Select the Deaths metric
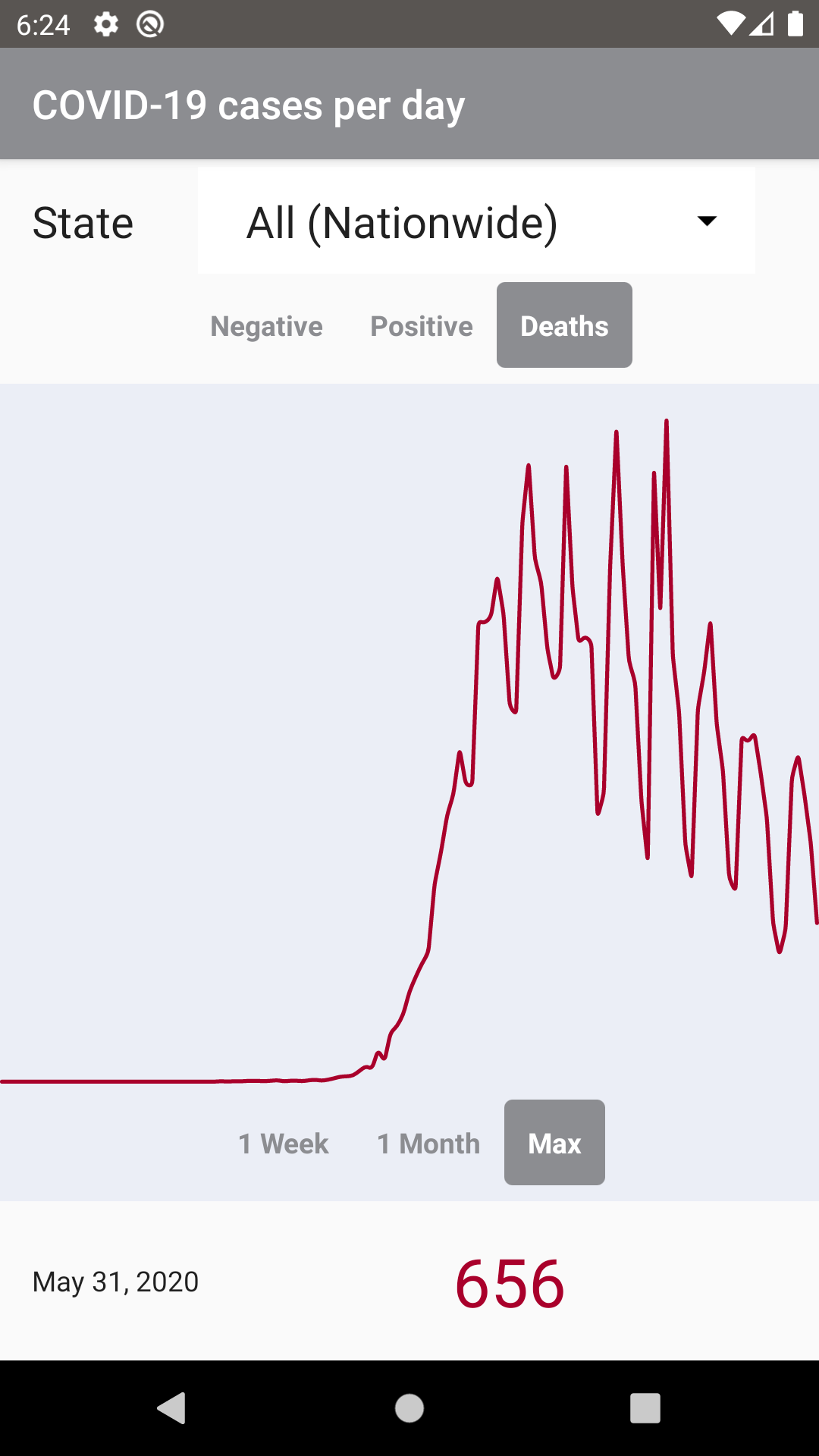The height and width of the screenshot is (1456, 819). (x=564, y=326)
